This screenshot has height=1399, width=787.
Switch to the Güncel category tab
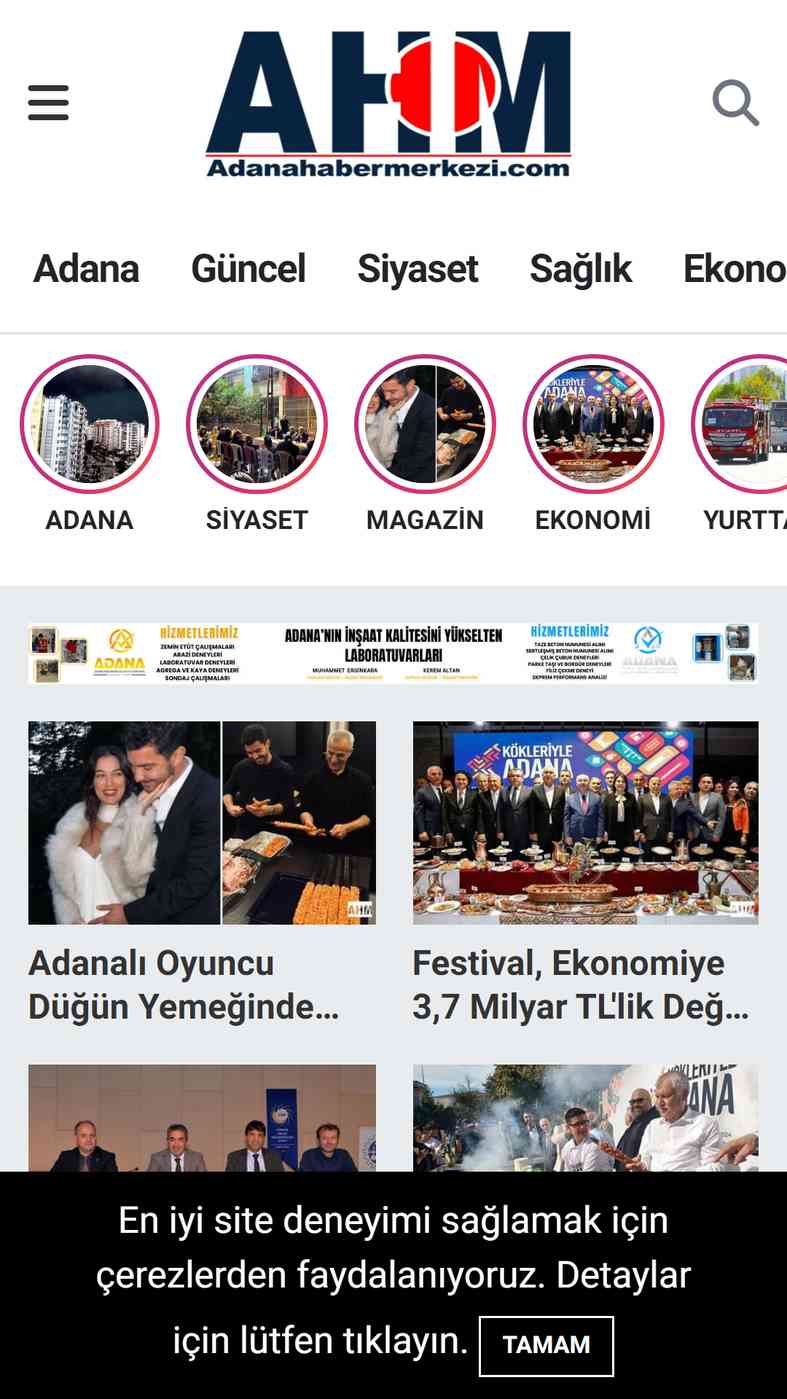pos(248,269)
